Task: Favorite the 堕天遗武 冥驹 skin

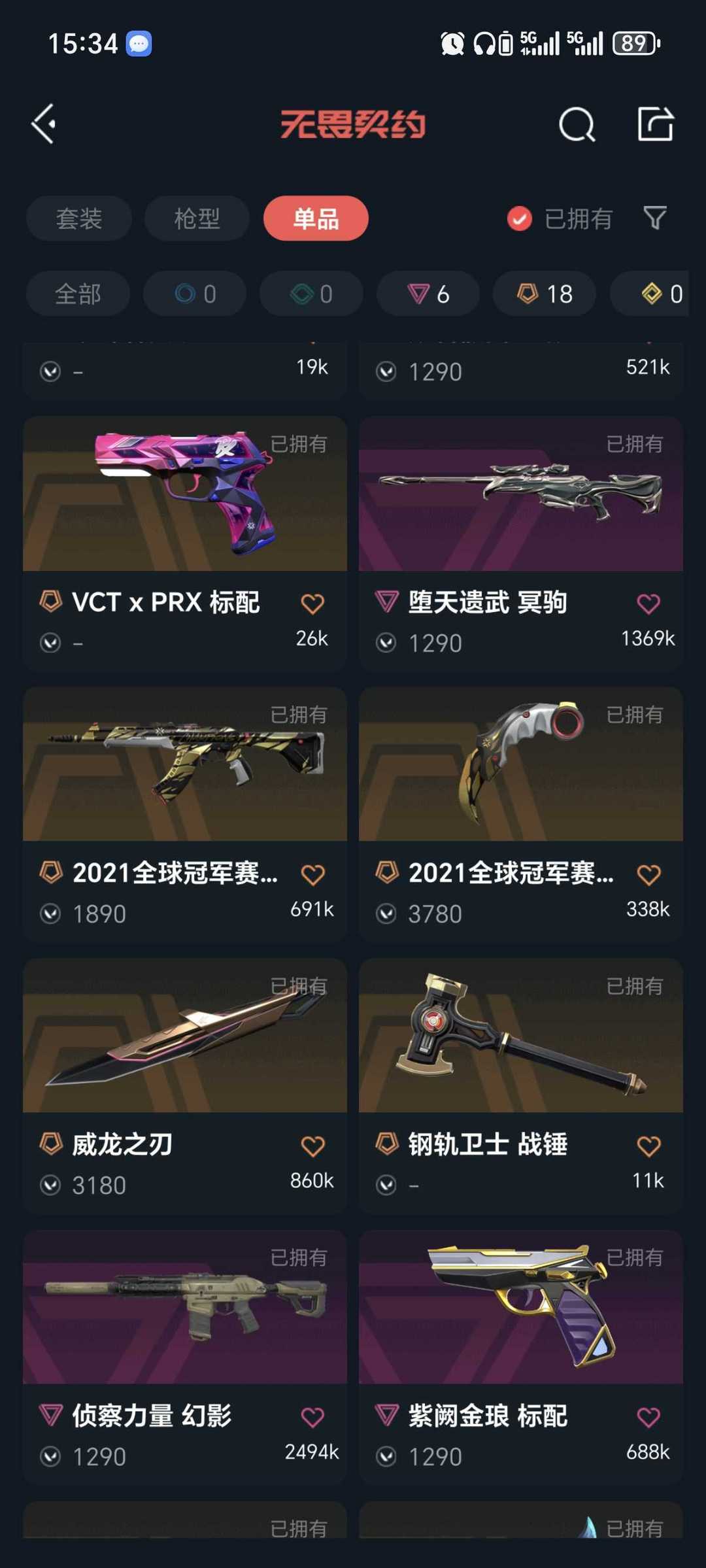Action: tap(648, 603)
